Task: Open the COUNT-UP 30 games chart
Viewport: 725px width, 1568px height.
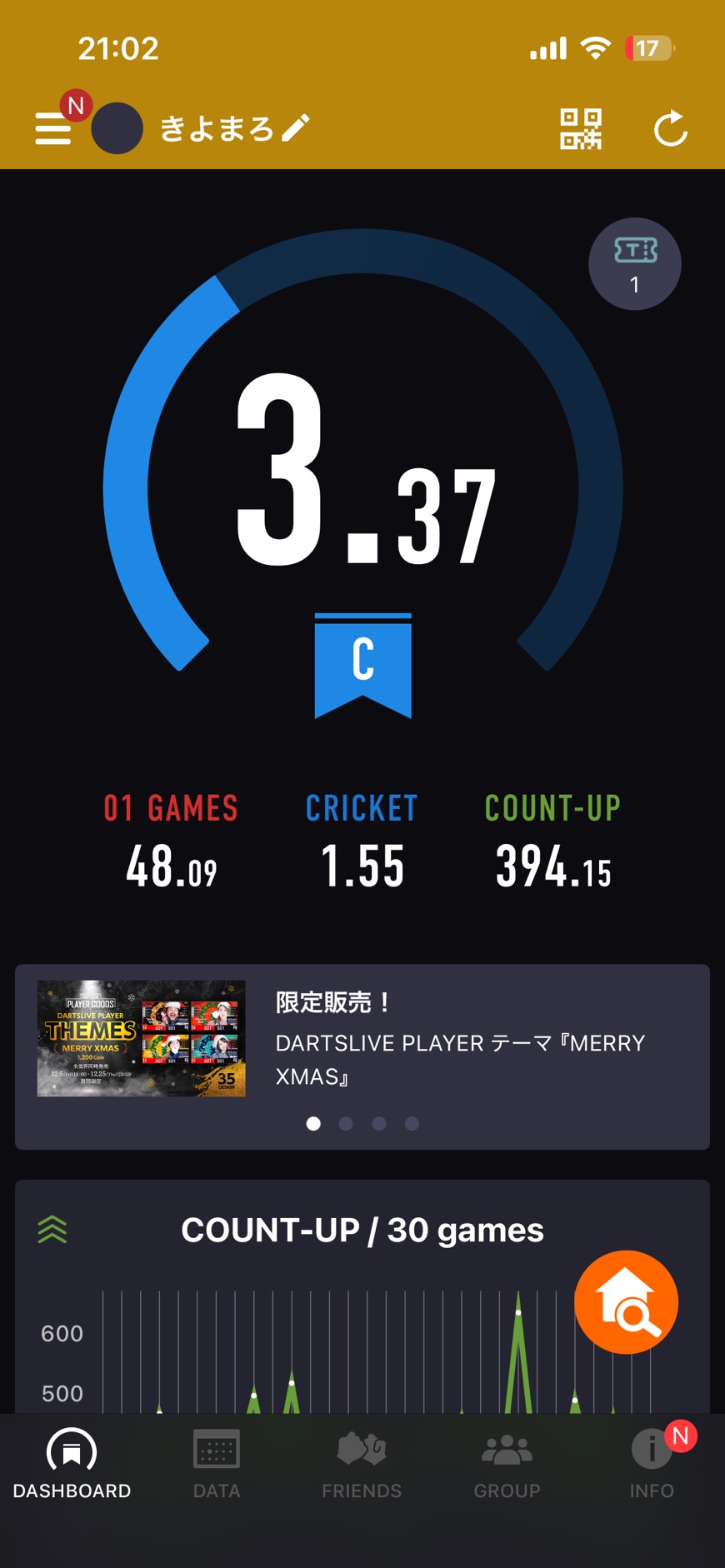Action: [x=362, y=1231]
